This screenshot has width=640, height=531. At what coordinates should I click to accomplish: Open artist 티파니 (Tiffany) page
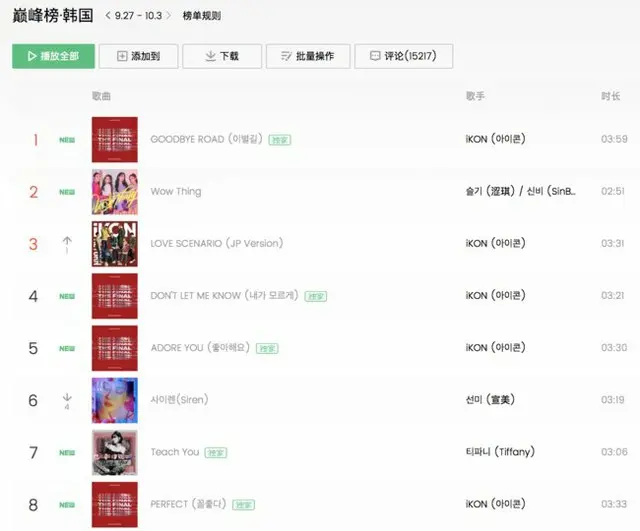pyautogui.click(x=500, y=452)
